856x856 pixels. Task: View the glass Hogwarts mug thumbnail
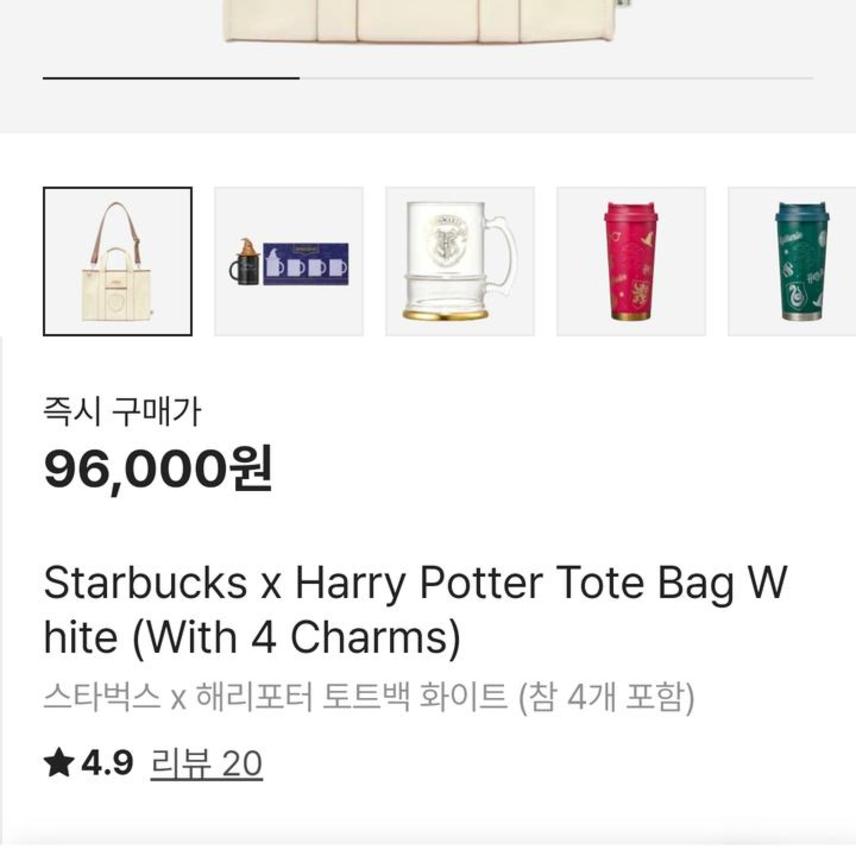pyautogui.click(x=460, y=261)
